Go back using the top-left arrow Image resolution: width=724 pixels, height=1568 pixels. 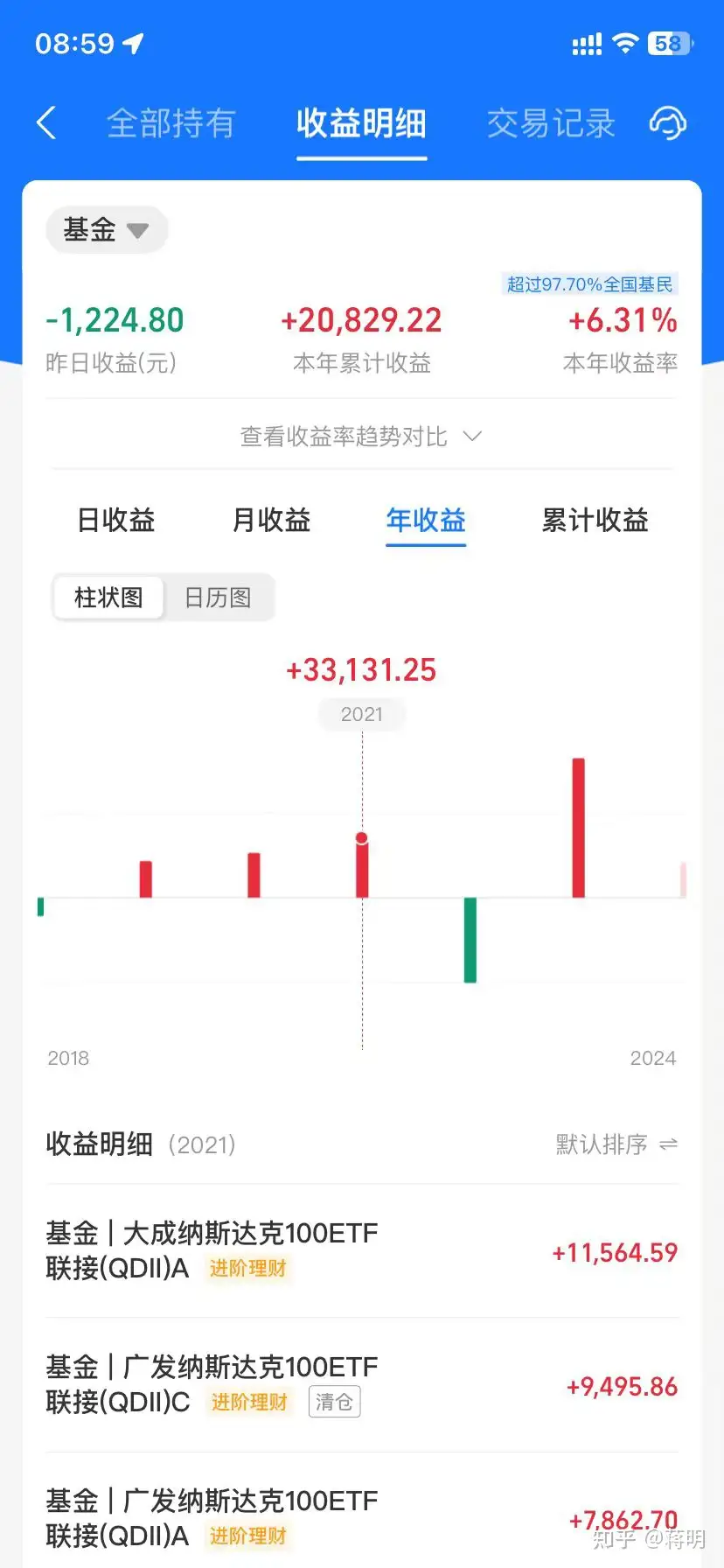(47, 123)
